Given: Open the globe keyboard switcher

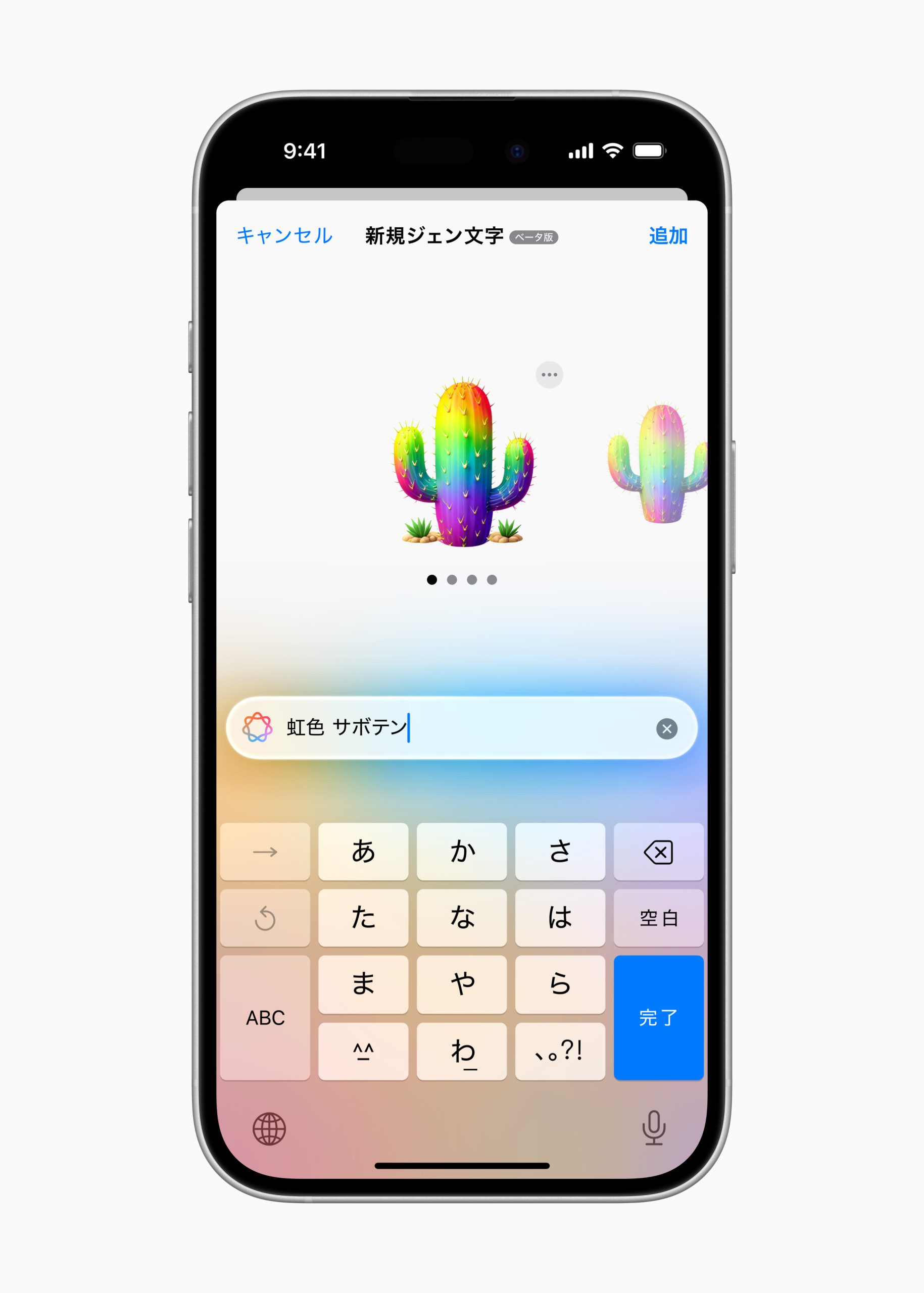Looking at the screenshot, I should point(269,1129).
